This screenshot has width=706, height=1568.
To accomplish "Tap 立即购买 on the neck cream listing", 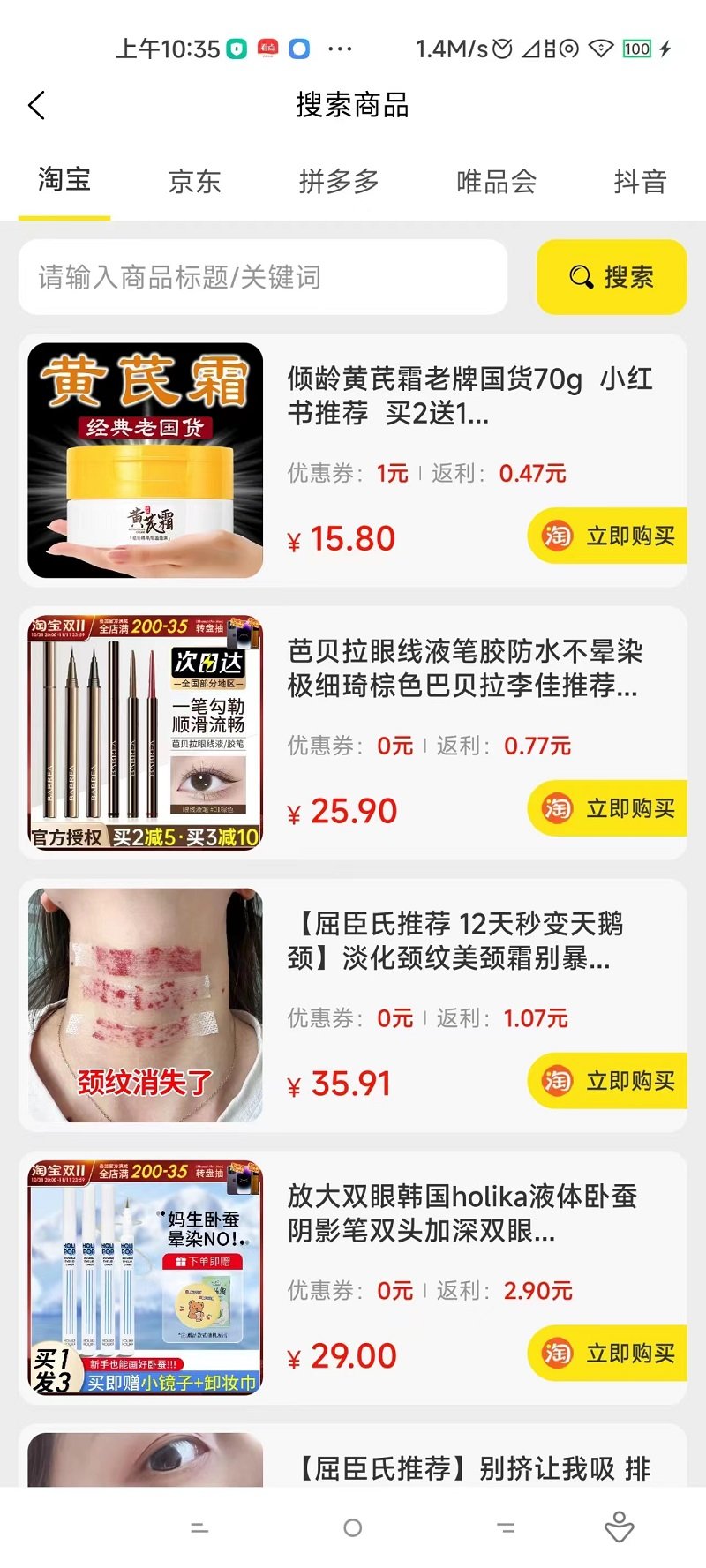I will [607, 1080].
